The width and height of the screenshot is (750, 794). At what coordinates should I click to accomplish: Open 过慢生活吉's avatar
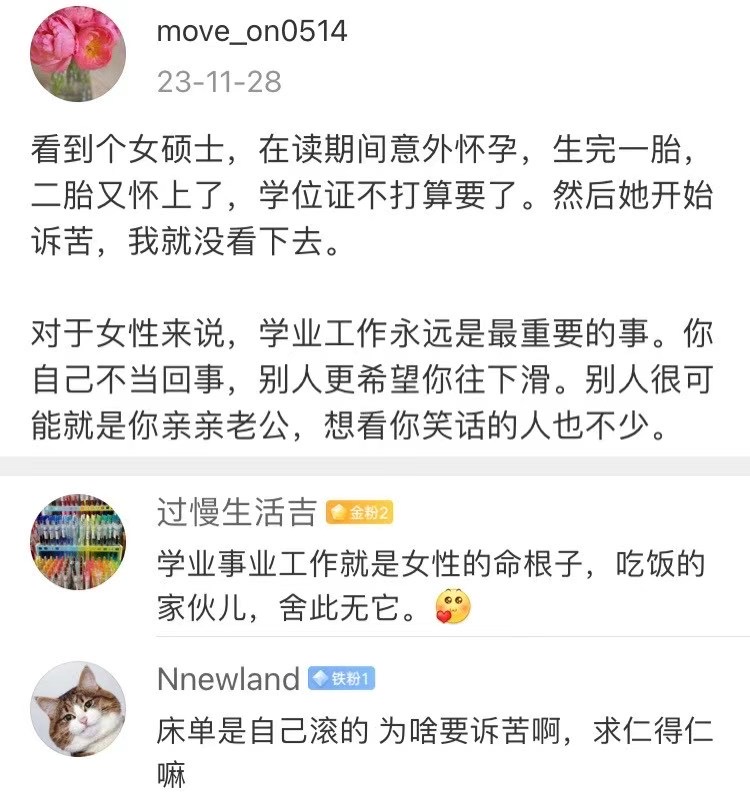[x=79, y=541]
